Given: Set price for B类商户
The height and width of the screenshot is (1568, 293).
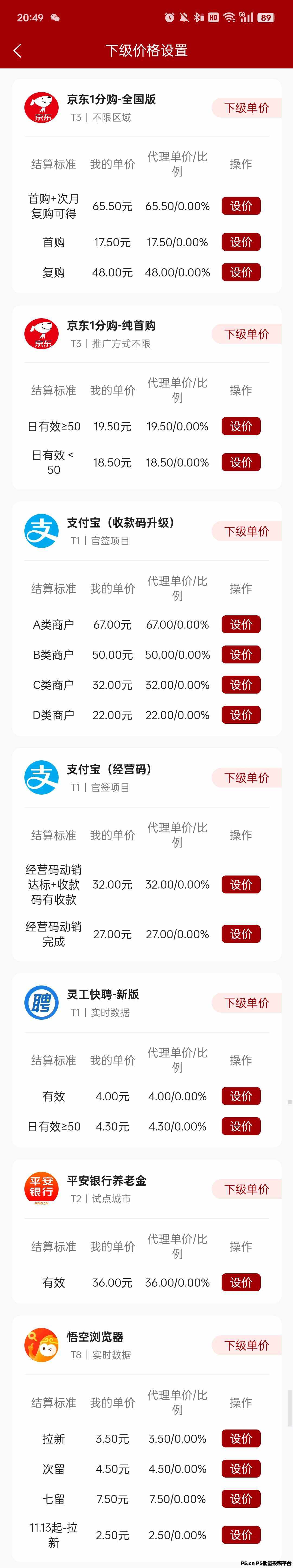Looking at the screenshot, I should 241,655.
